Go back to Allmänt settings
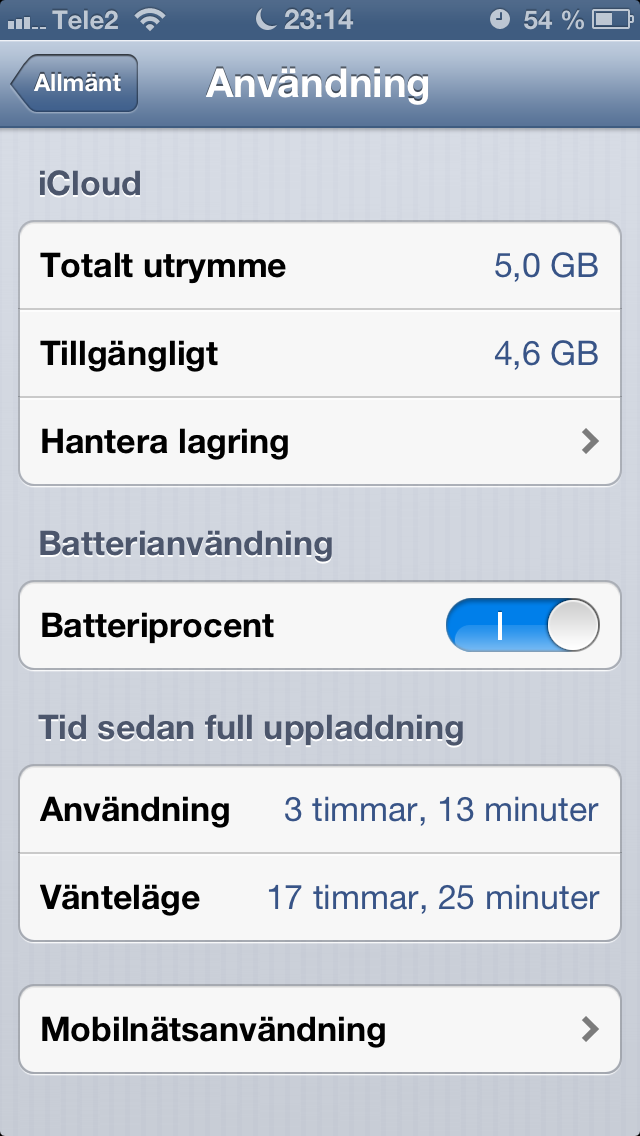640x1136 pixels. [75, 83]
